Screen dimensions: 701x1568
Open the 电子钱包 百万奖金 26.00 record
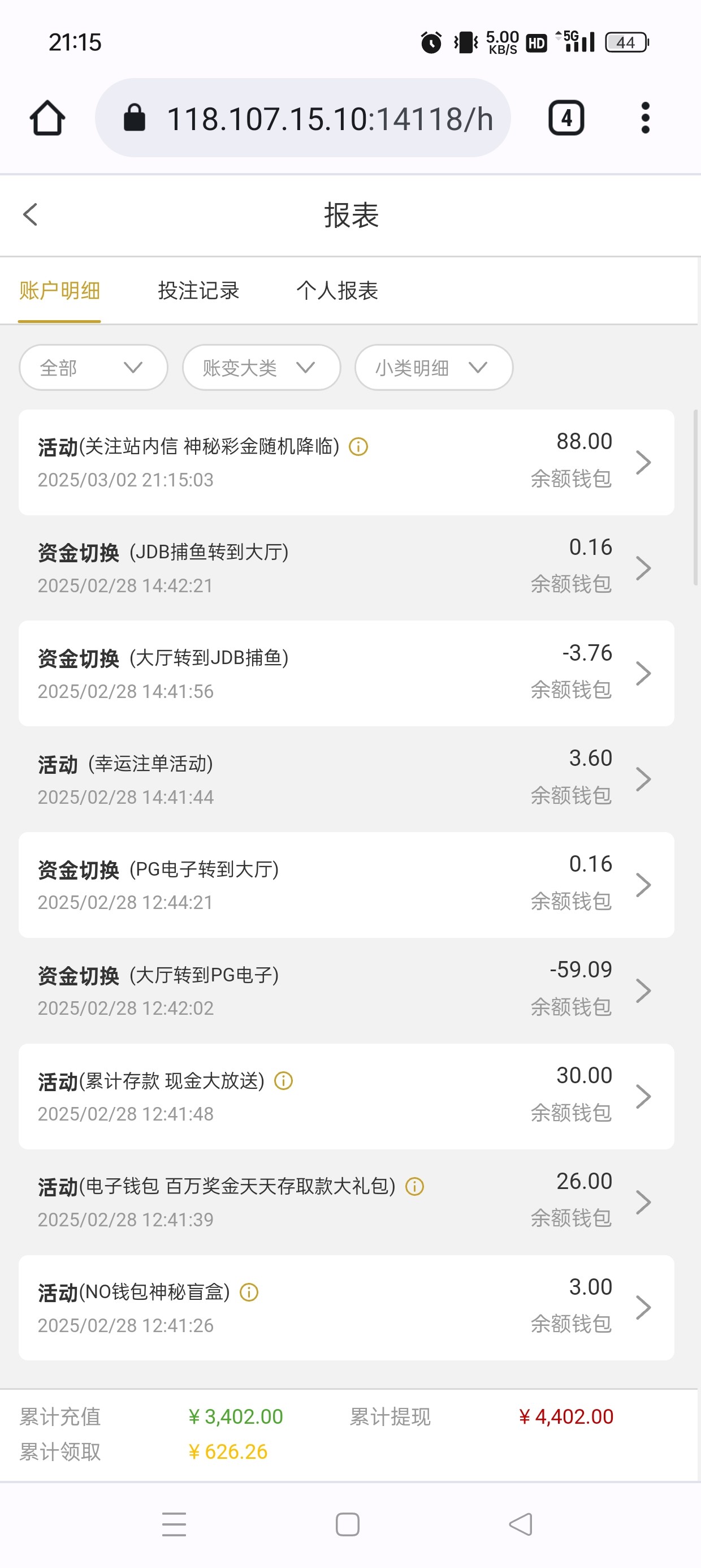click(x=345, y=1202)
